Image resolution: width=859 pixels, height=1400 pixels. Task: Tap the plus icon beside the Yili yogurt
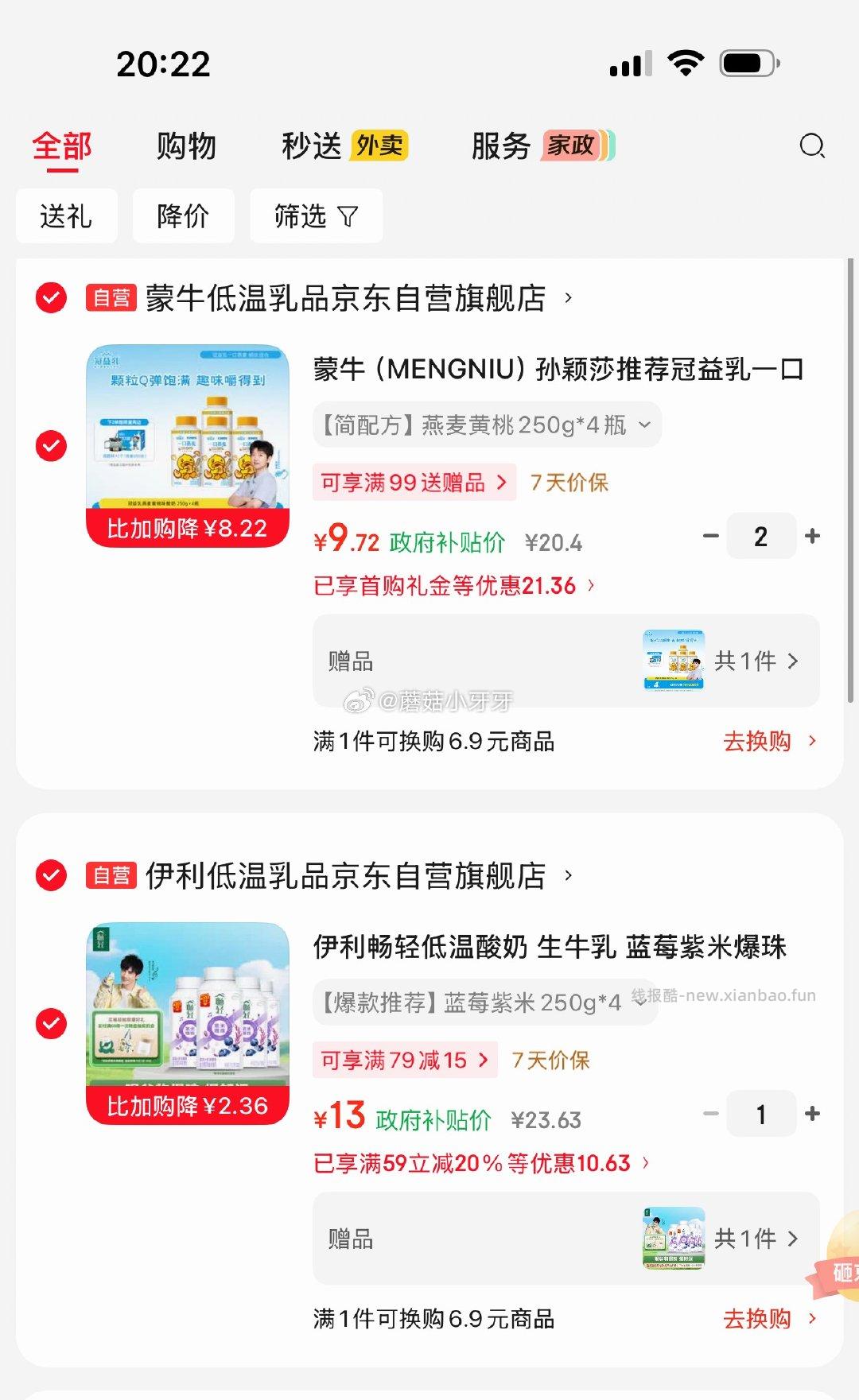812,1114
